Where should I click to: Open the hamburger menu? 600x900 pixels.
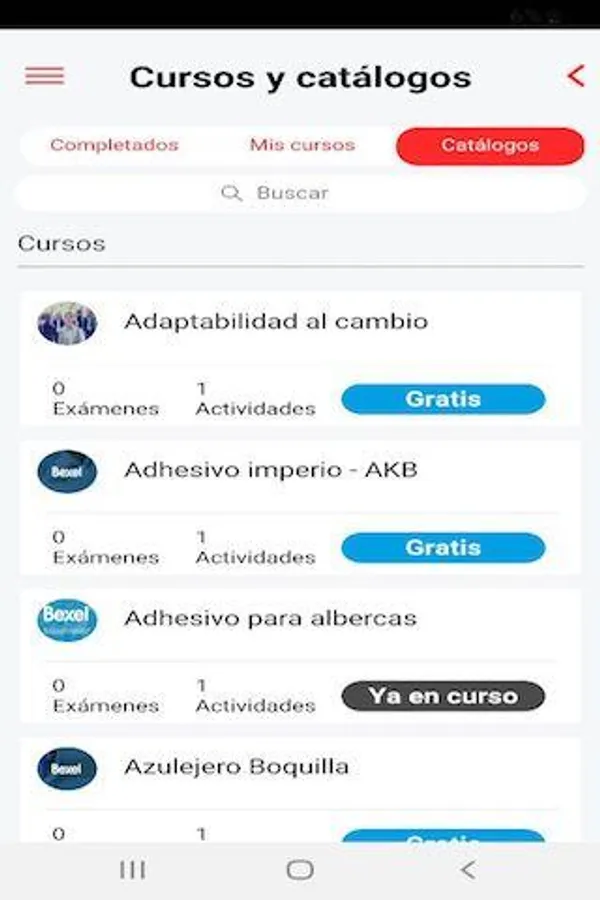45,76
